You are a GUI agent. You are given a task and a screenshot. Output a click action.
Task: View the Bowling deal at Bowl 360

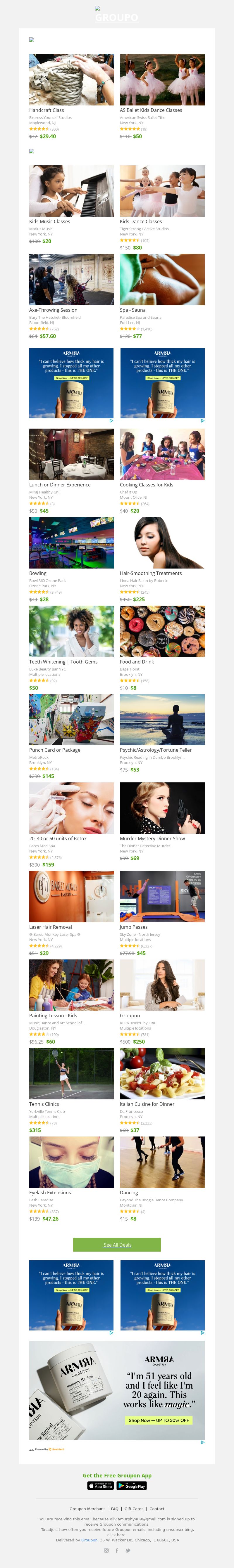[x=71, y=543]
